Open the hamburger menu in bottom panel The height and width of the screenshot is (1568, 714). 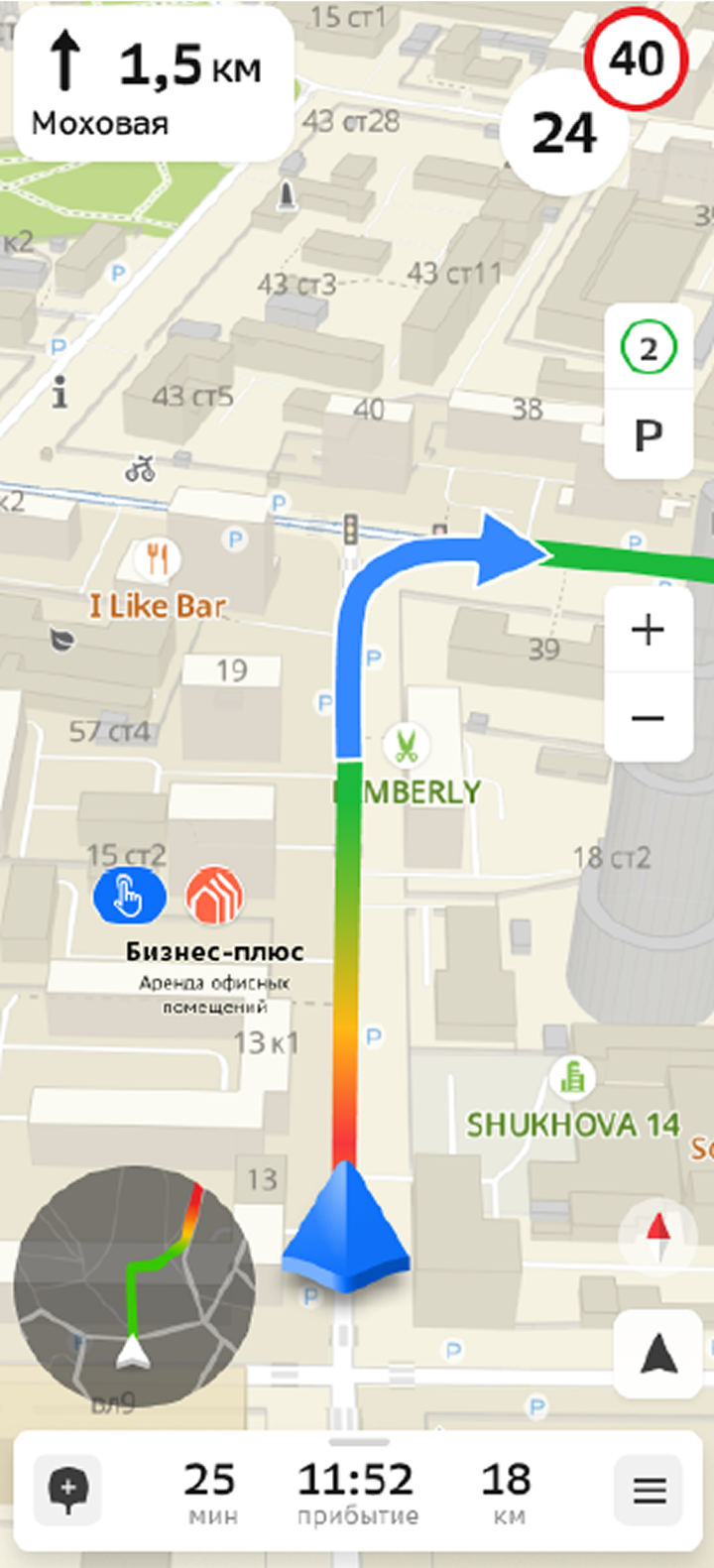pyautogui.click(x=650, y=1490)
